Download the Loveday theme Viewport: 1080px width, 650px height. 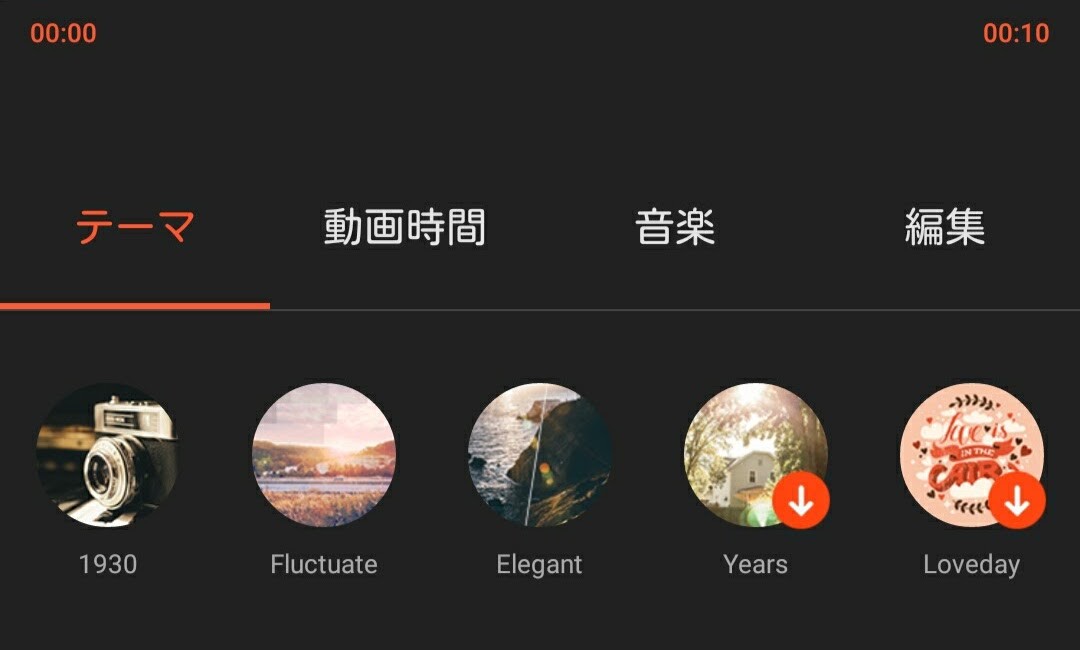pos(1016,499)
